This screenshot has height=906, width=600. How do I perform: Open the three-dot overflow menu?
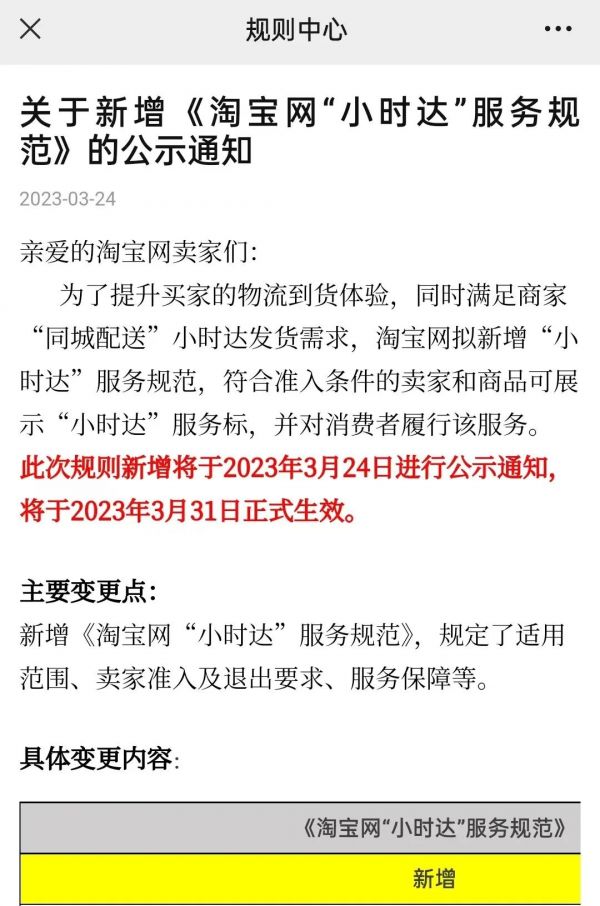click(x=558, y=29)
